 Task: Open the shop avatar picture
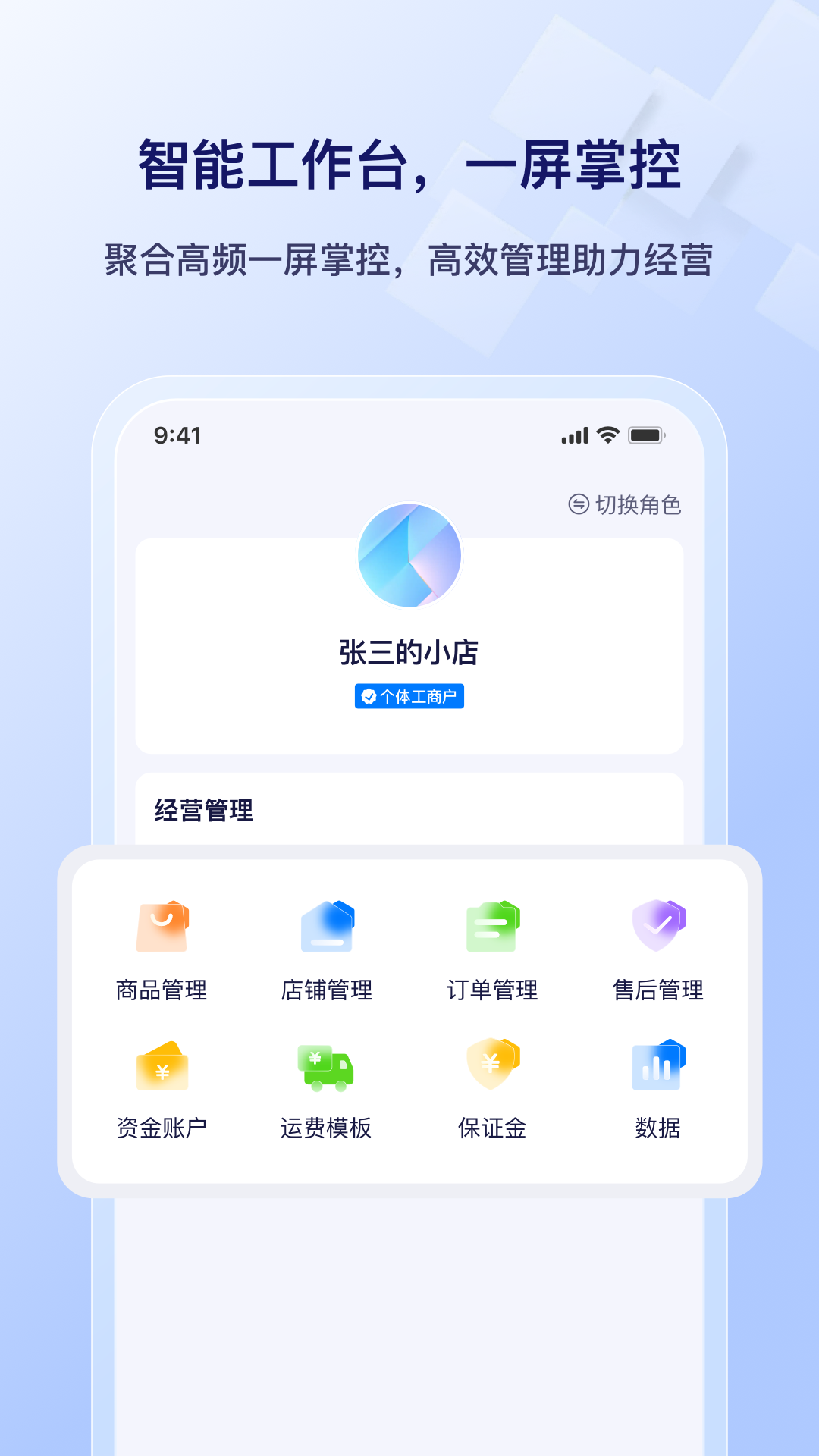(x=409, y=556)
